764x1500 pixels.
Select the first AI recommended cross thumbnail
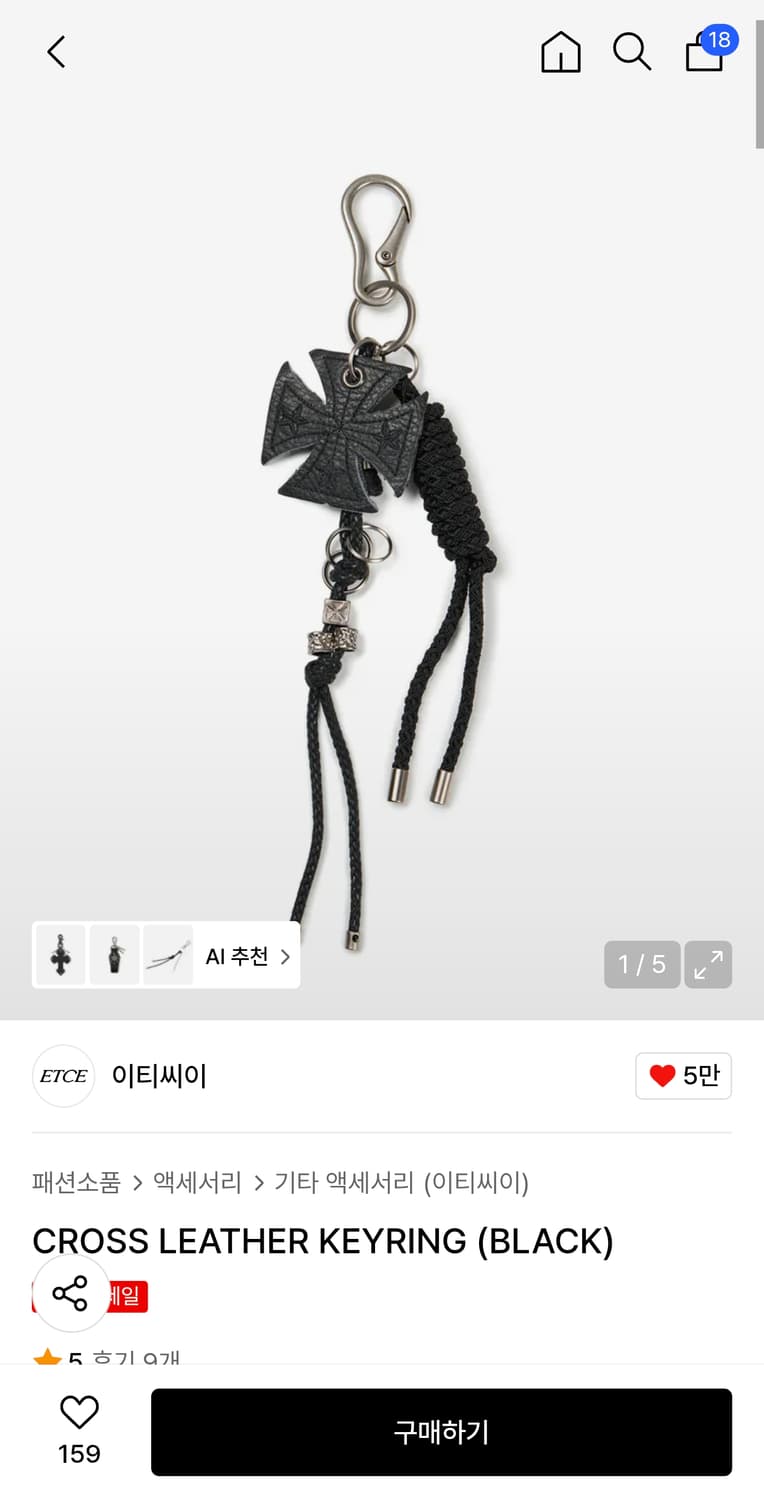coord(60,955)
